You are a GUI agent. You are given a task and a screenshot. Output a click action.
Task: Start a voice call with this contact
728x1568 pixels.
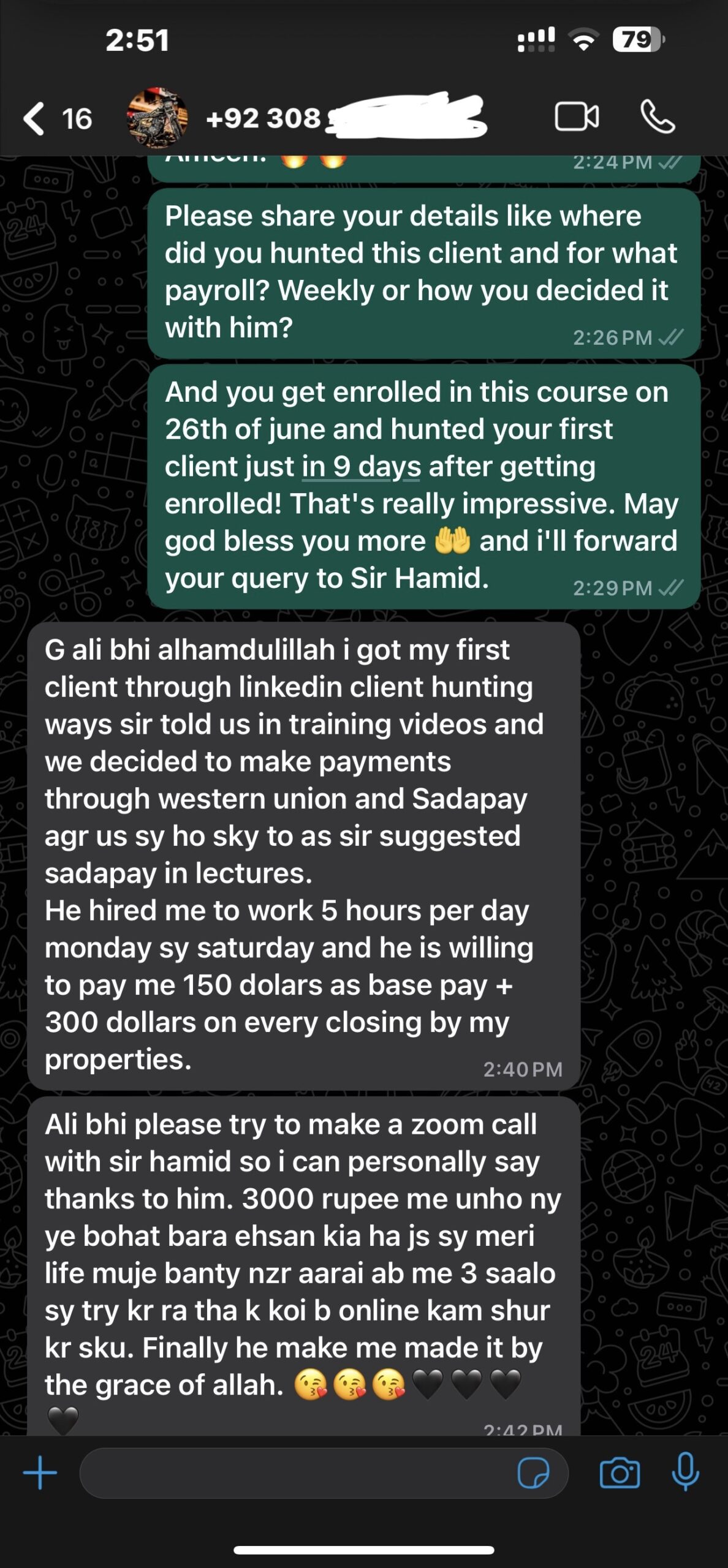click(x=658, y=117)
